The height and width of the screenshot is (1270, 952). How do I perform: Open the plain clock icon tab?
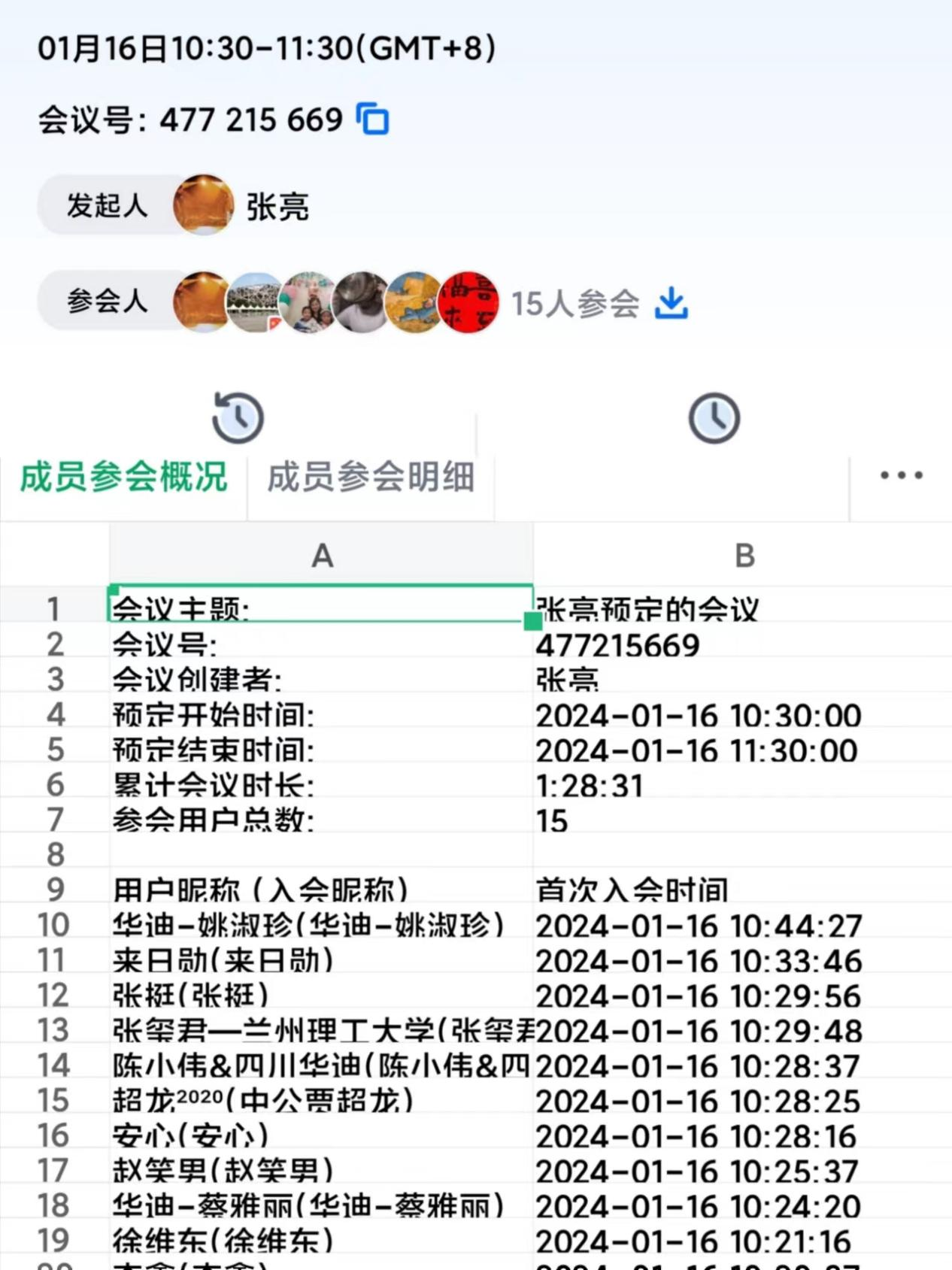pos(714,417)
